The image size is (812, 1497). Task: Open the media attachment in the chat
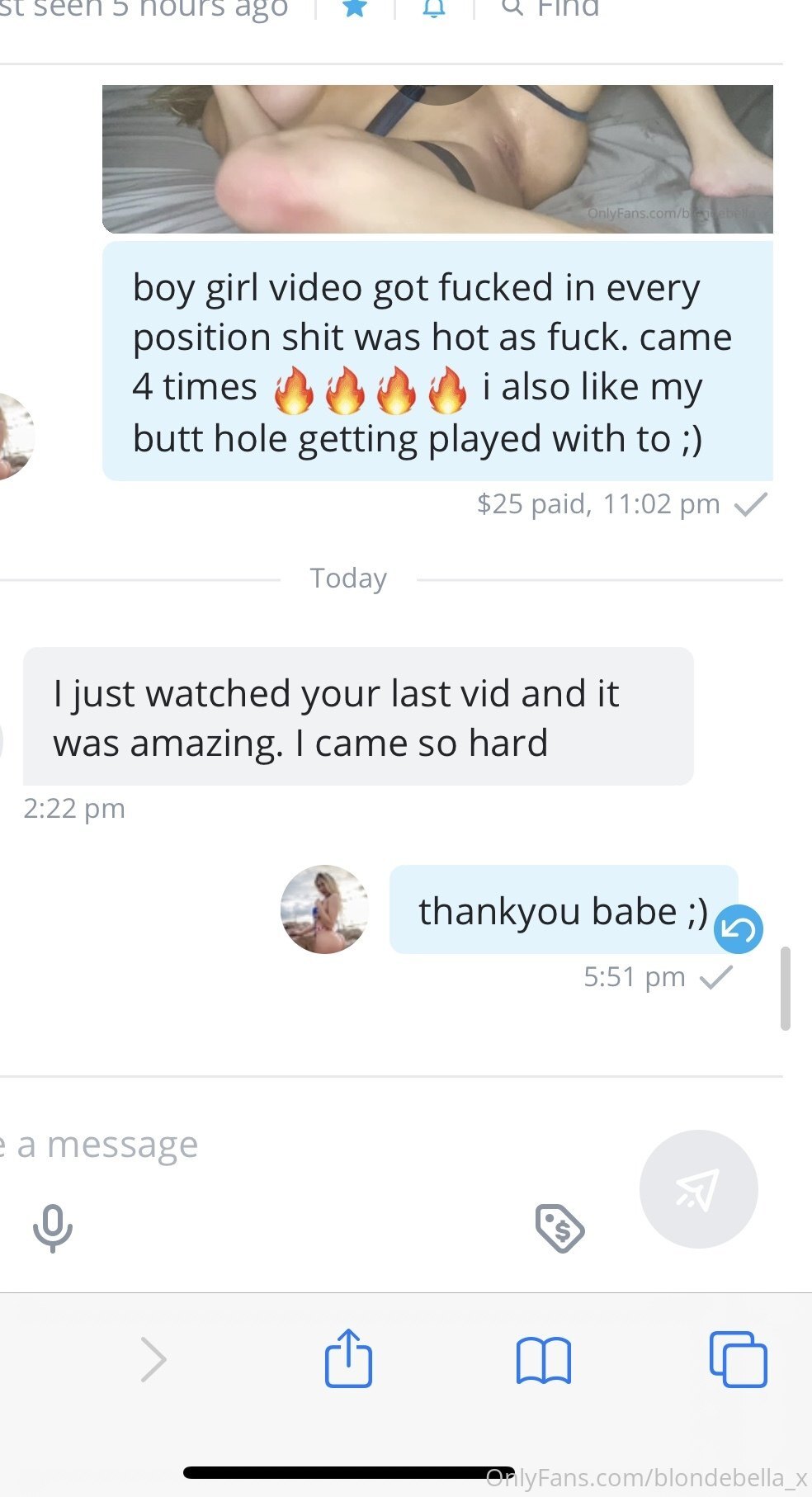[x=437, y=158]
